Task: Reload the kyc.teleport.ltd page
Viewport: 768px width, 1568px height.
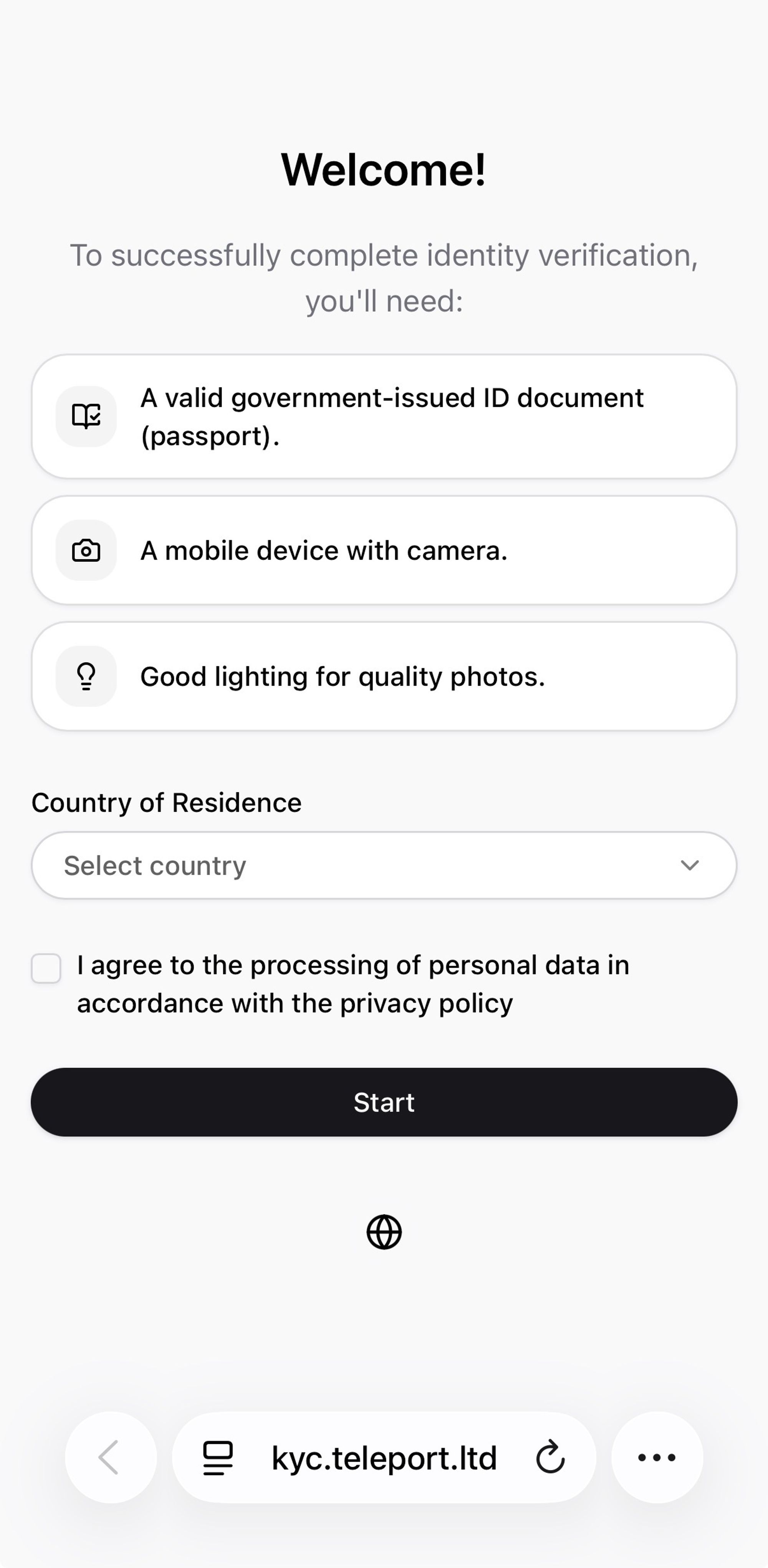Action: click(x=550, y=1457)
